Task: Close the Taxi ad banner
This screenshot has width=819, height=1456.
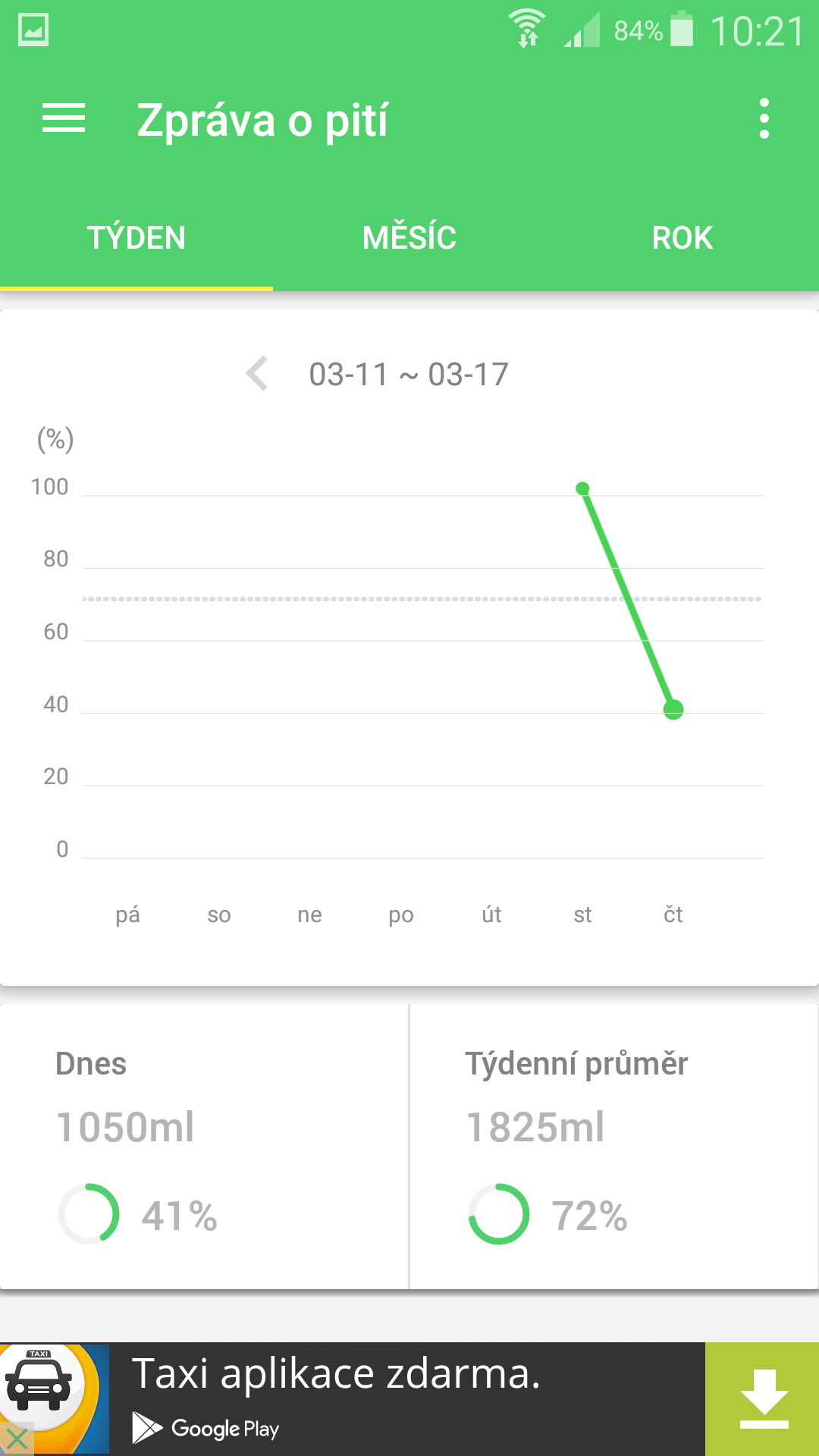Action: 17,1439
